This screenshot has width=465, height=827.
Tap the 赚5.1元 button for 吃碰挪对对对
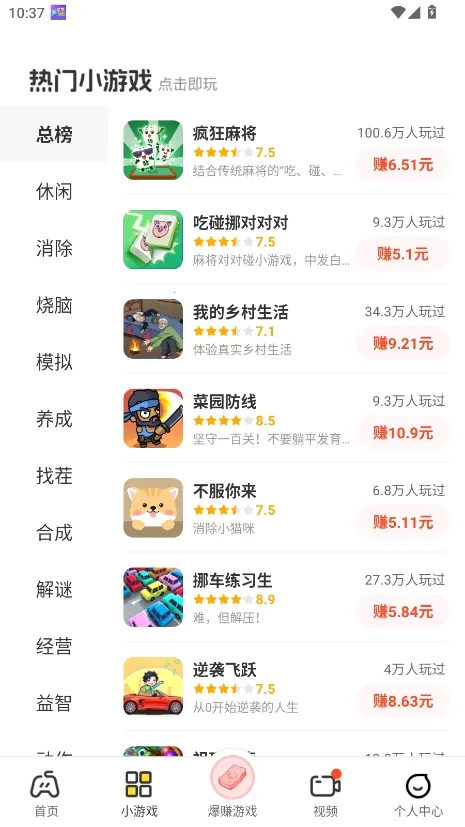coord(403,254)
